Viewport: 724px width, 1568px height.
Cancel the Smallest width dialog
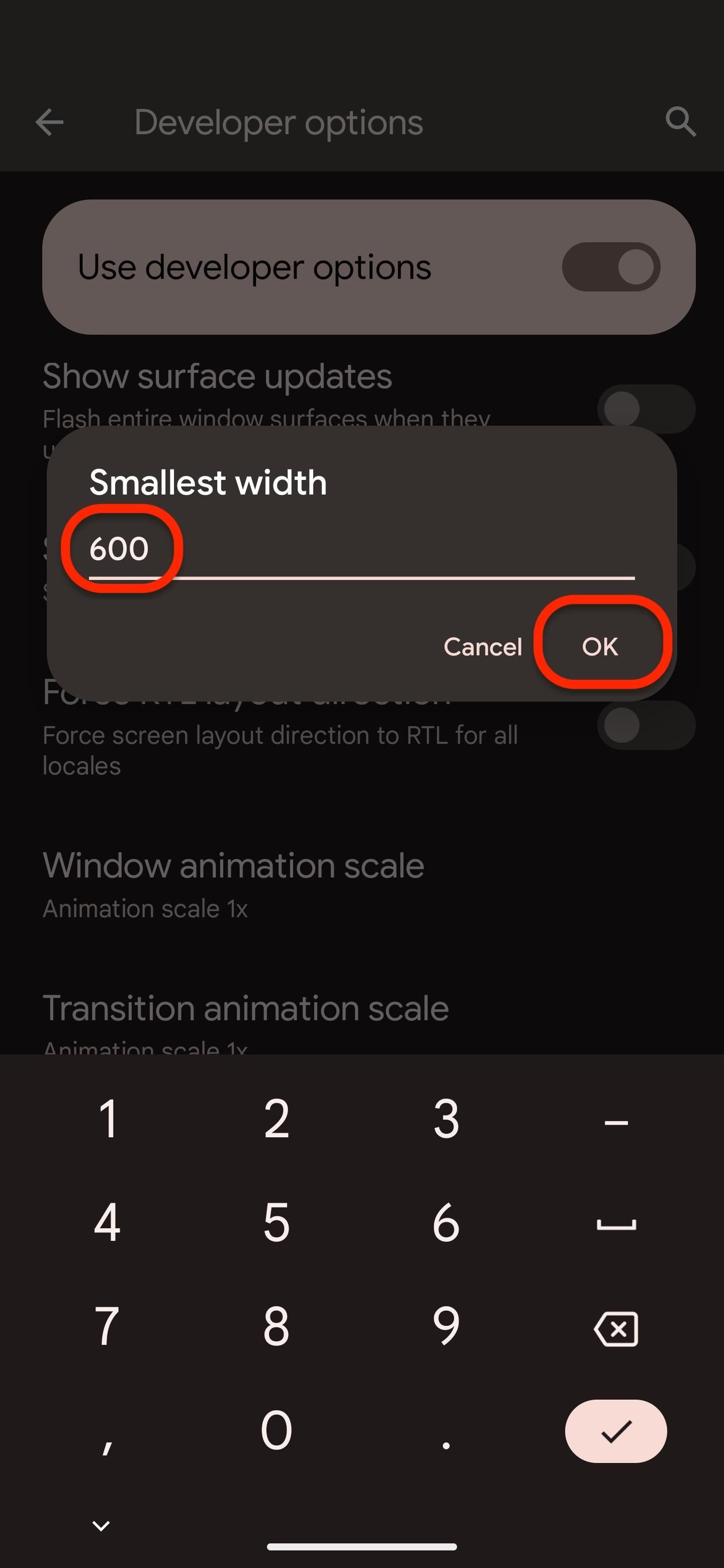pyautogui.click(x=483, y=646)
